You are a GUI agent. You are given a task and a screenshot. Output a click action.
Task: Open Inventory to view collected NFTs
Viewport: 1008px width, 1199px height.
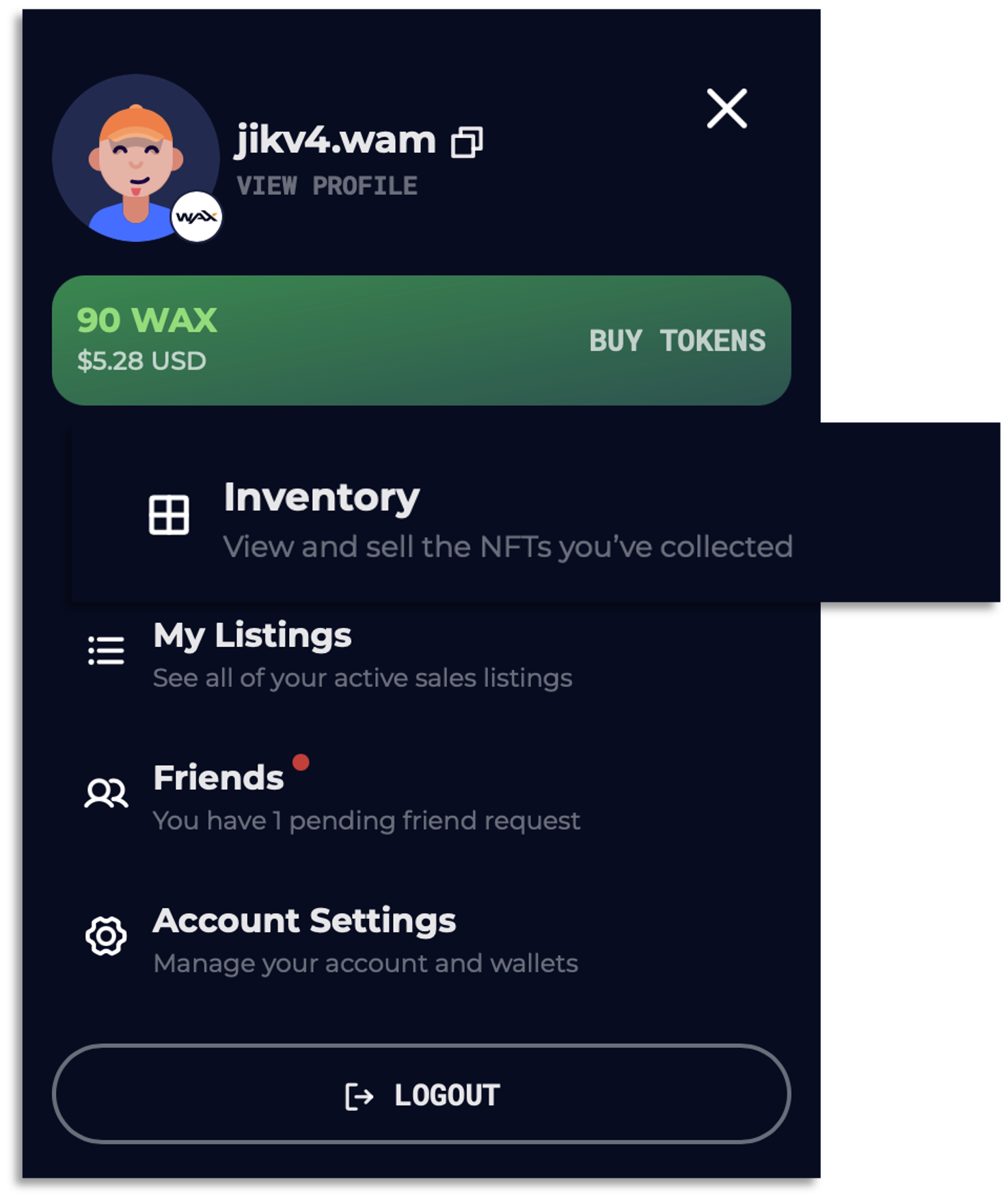(321, 498)
